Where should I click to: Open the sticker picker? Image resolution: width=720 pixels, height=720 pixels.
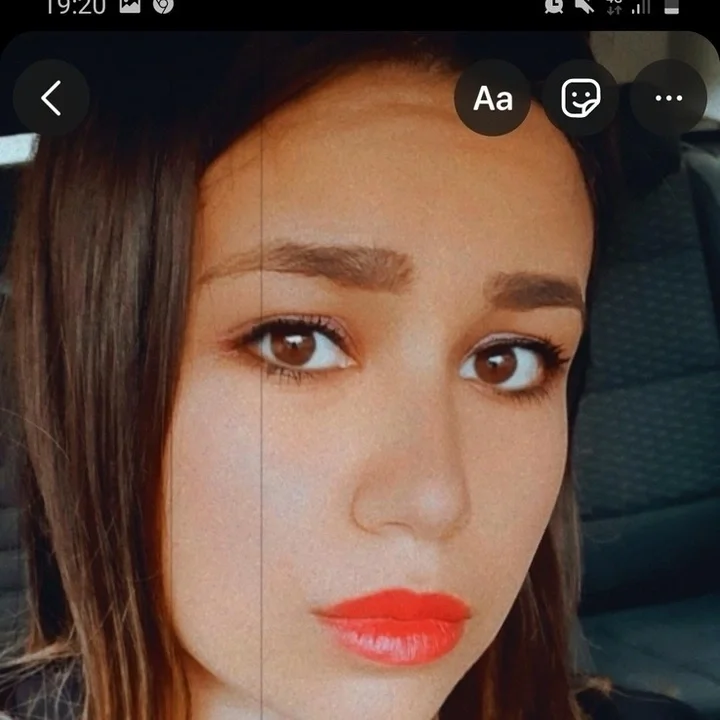(x=581, y=98)
